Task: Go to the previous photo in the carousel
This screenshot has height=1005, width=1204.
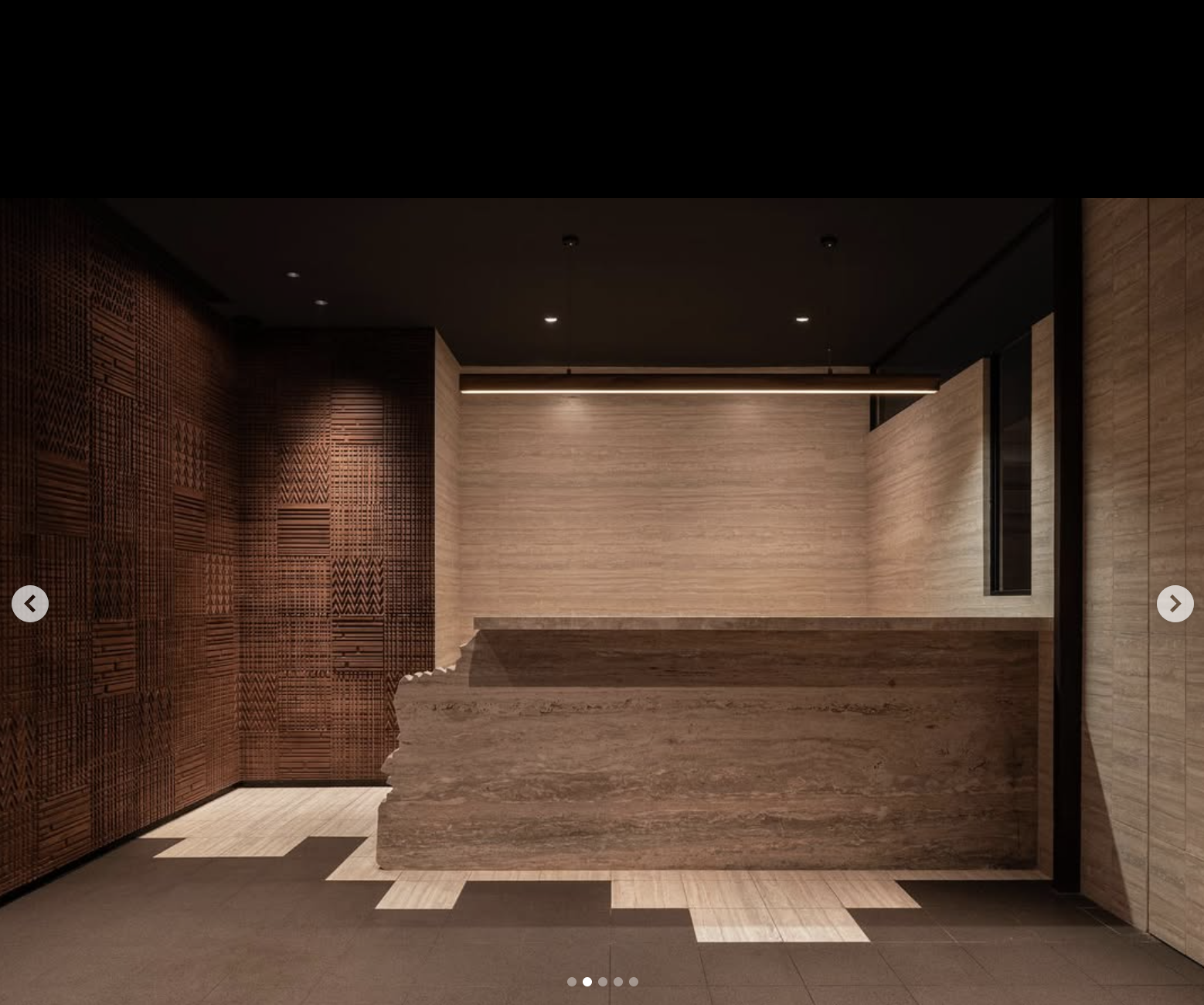Action: pyautogui.click(x=30, y=604)
